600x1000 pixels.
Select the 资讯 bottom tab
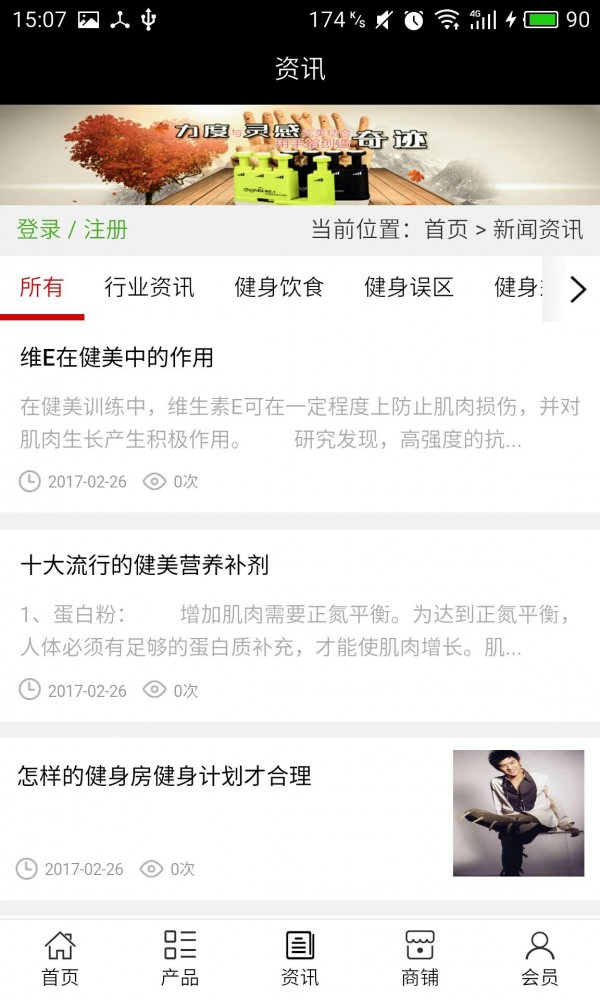pyautogui.click(x=300, y=958)
